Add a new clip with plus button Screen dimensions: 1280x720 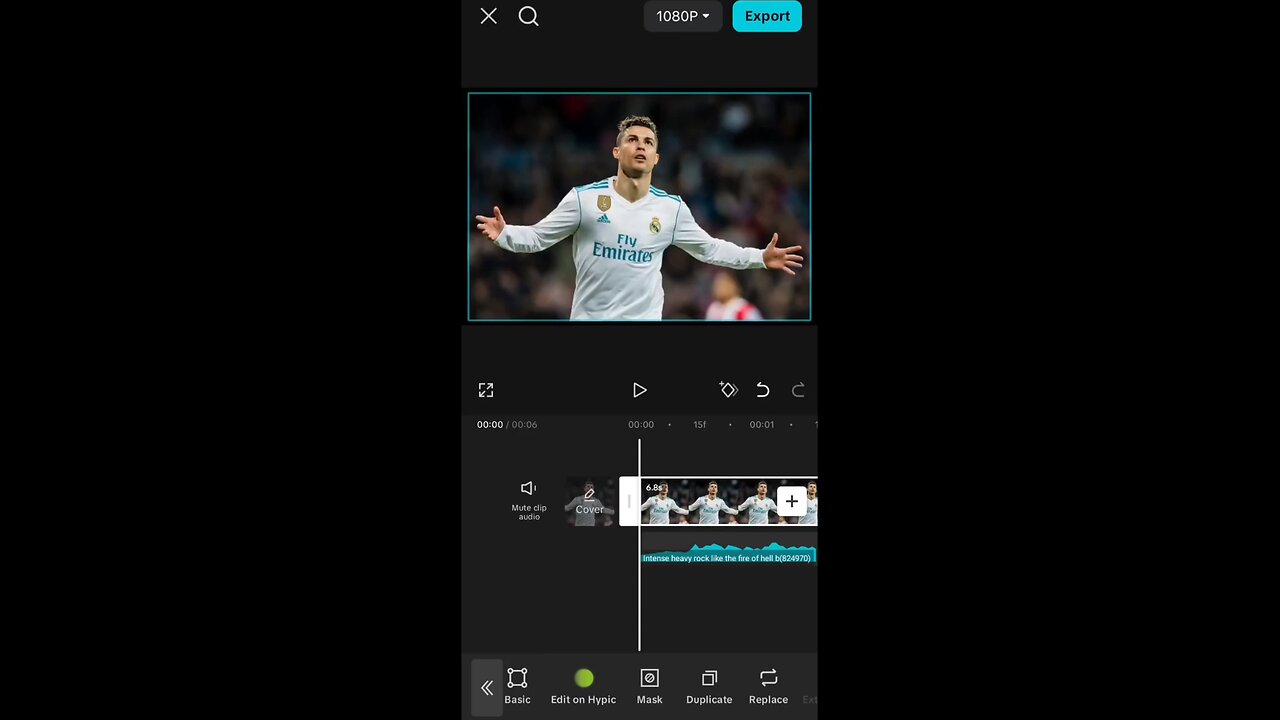point(791,501)
